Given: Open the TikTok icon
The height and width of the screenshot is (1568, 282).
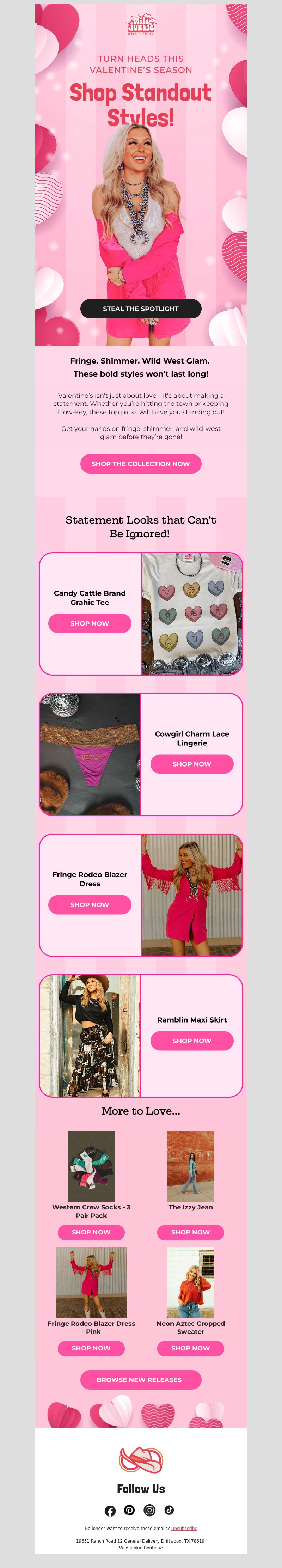Looking at the screenshot, I should coord(169,1510).
